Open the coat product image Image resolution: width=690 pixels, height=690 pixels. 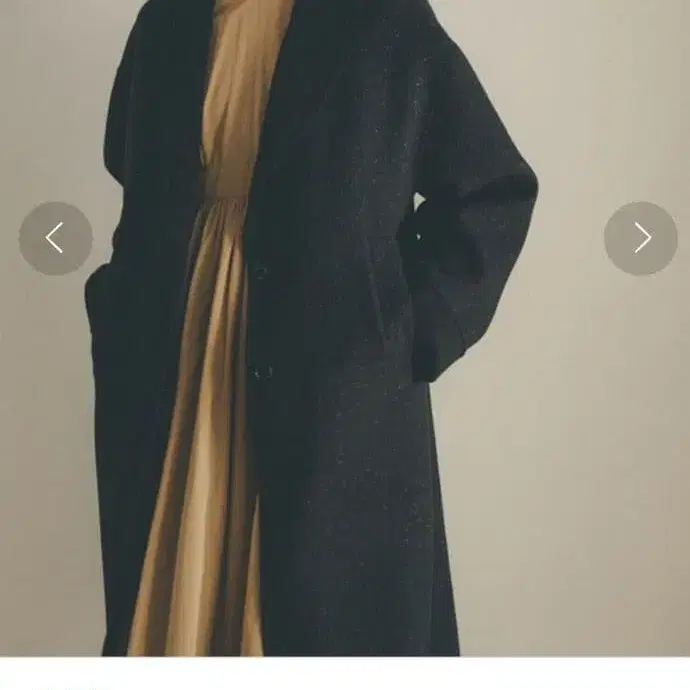click(345, 328)
